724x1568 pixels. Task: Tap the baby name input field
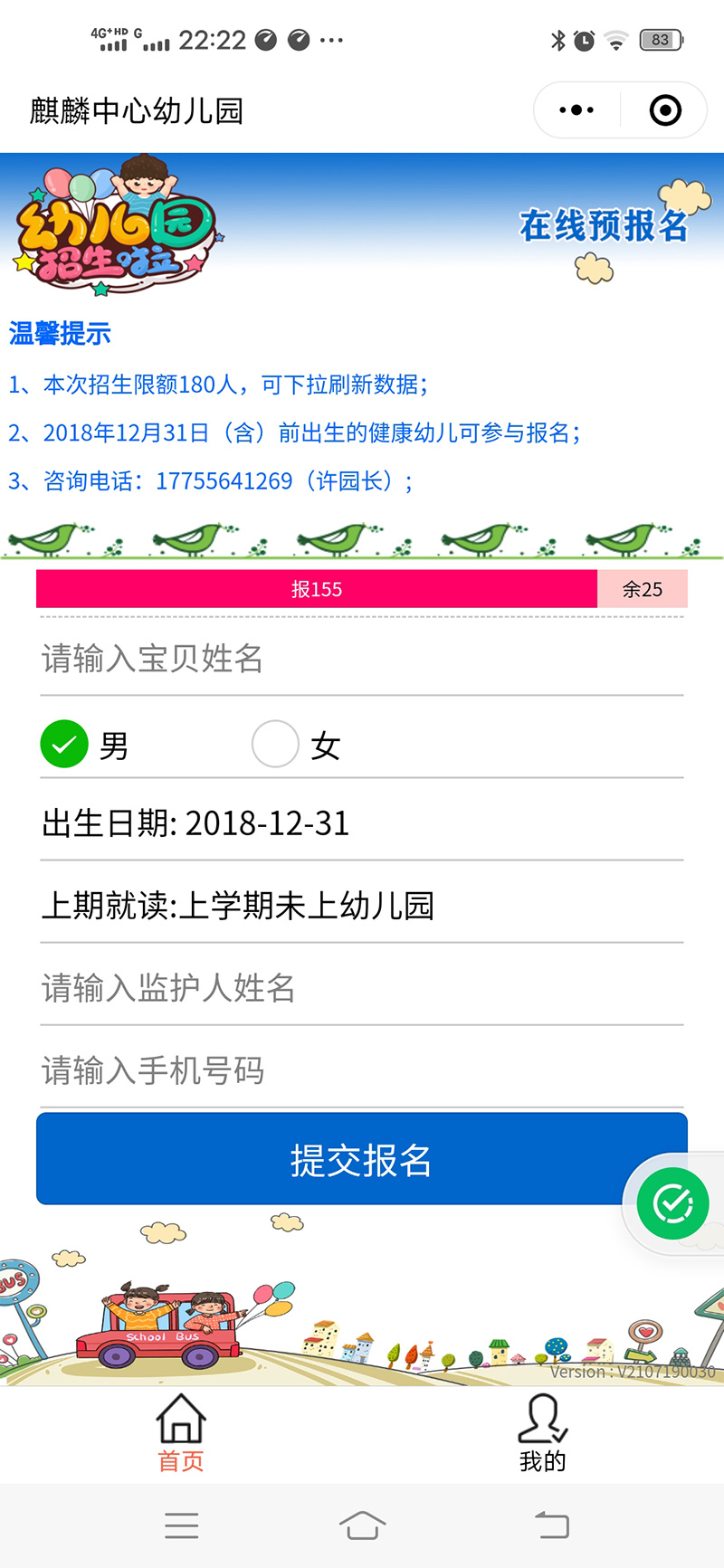click(x=362, y=659)
